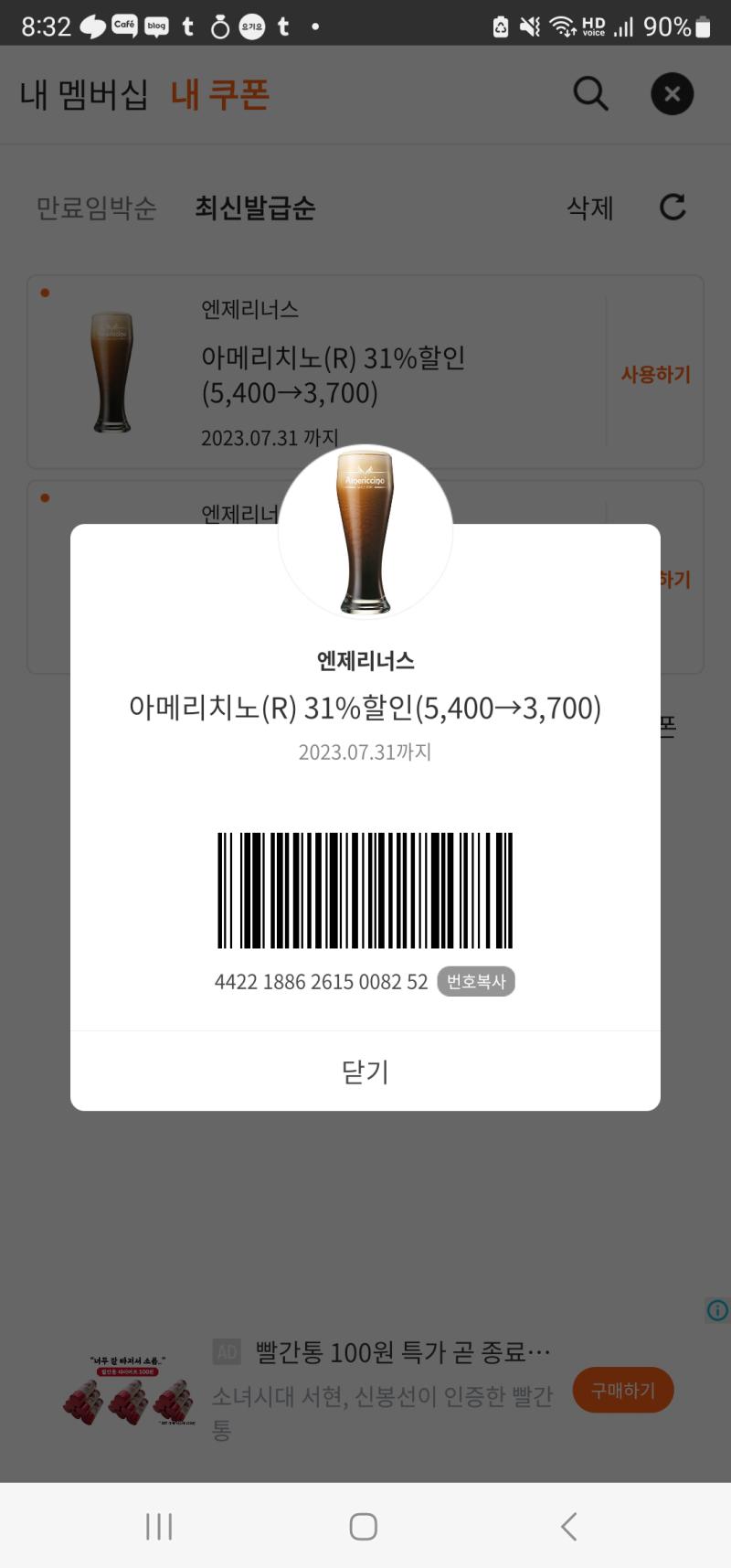Tap 삭제 to delete coupons
The height and width of the screenshot is (1568, 731).
[x=590, y=208]
